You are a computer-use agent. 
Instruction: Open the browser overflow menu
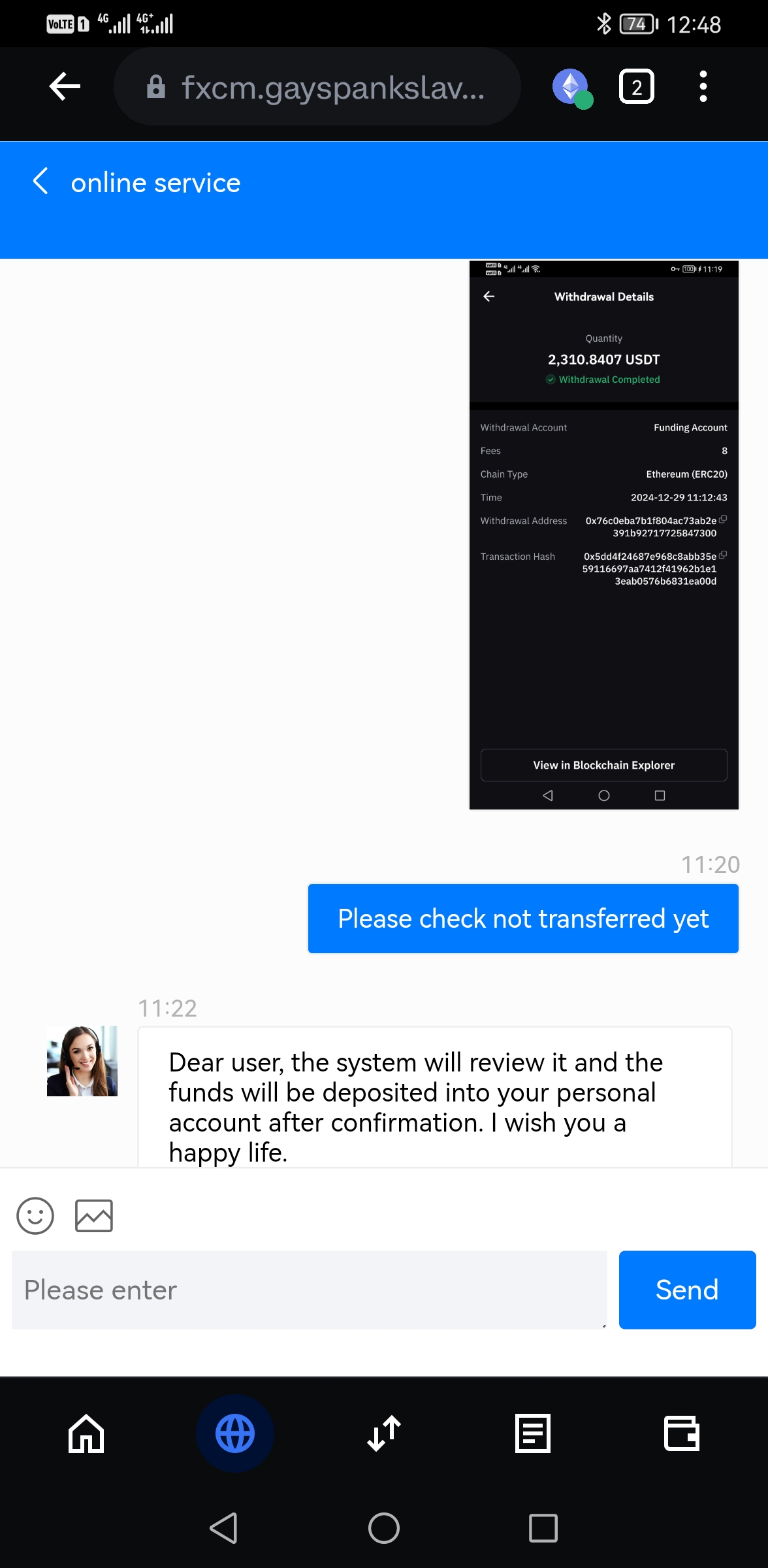click(x=703, y=86)
